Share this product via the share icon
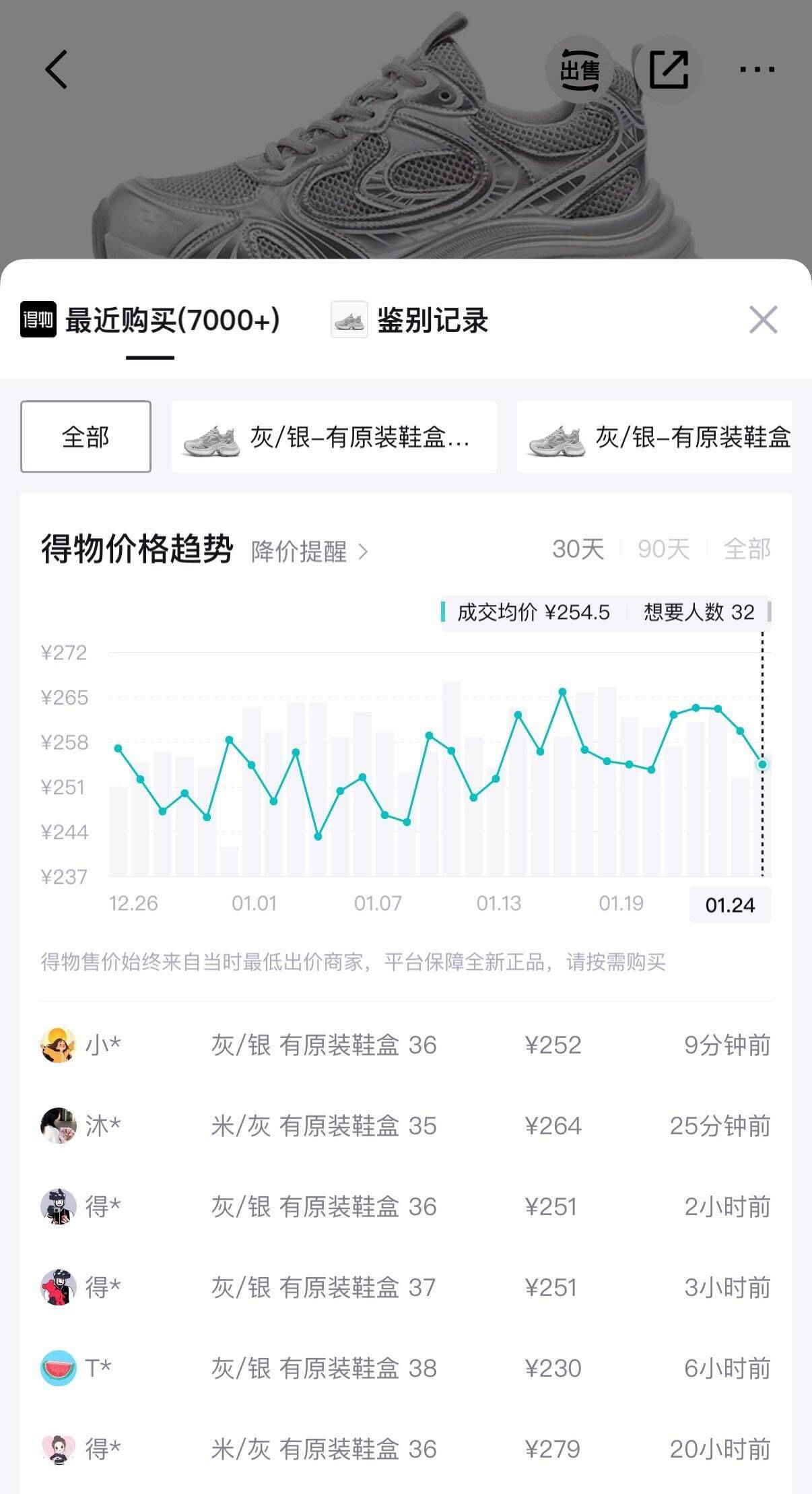Screen dimensions: 812x1494 click(x=668, y=69)
